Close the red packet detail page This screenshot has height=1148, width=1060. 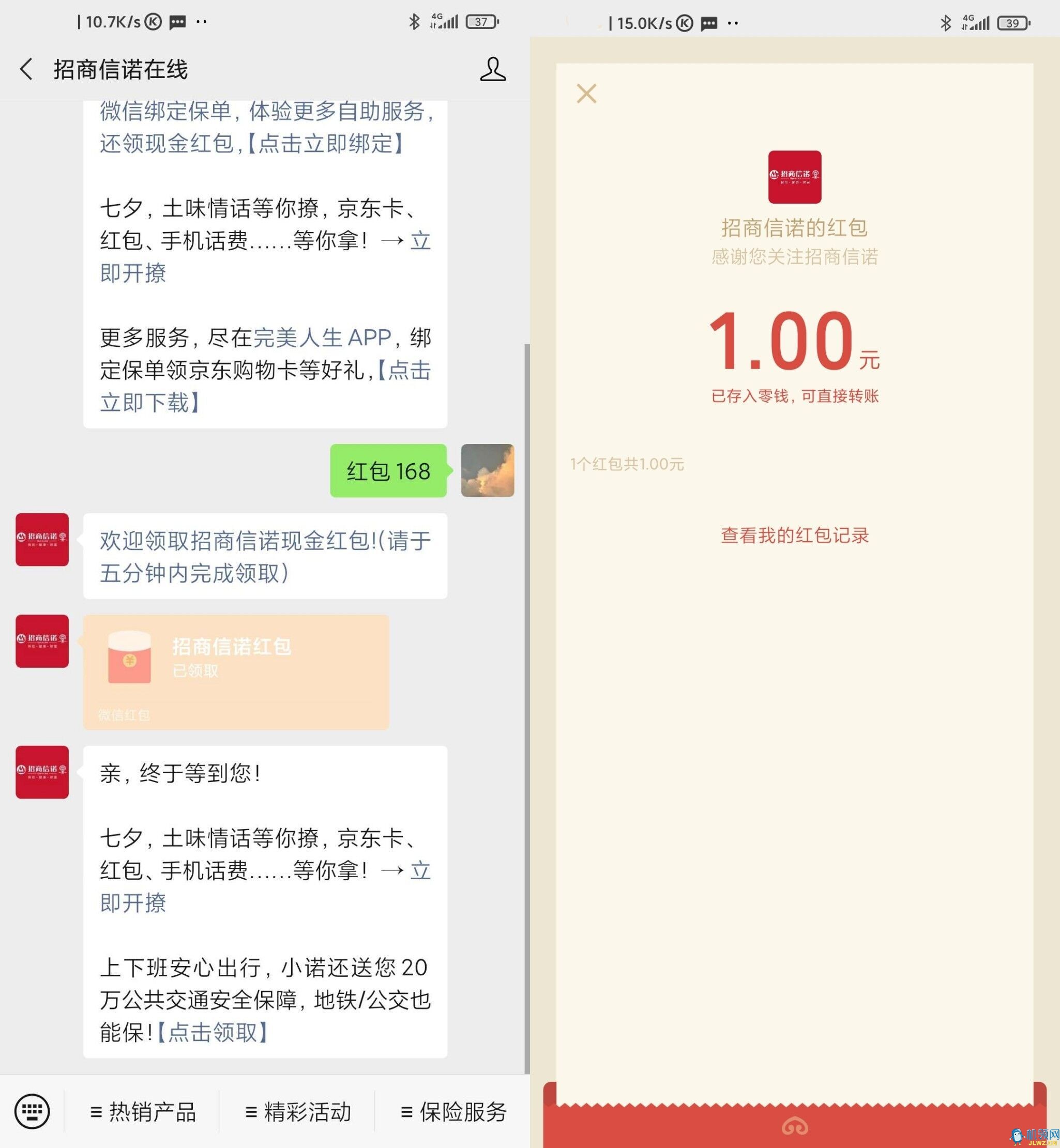[x=586, y=94]
